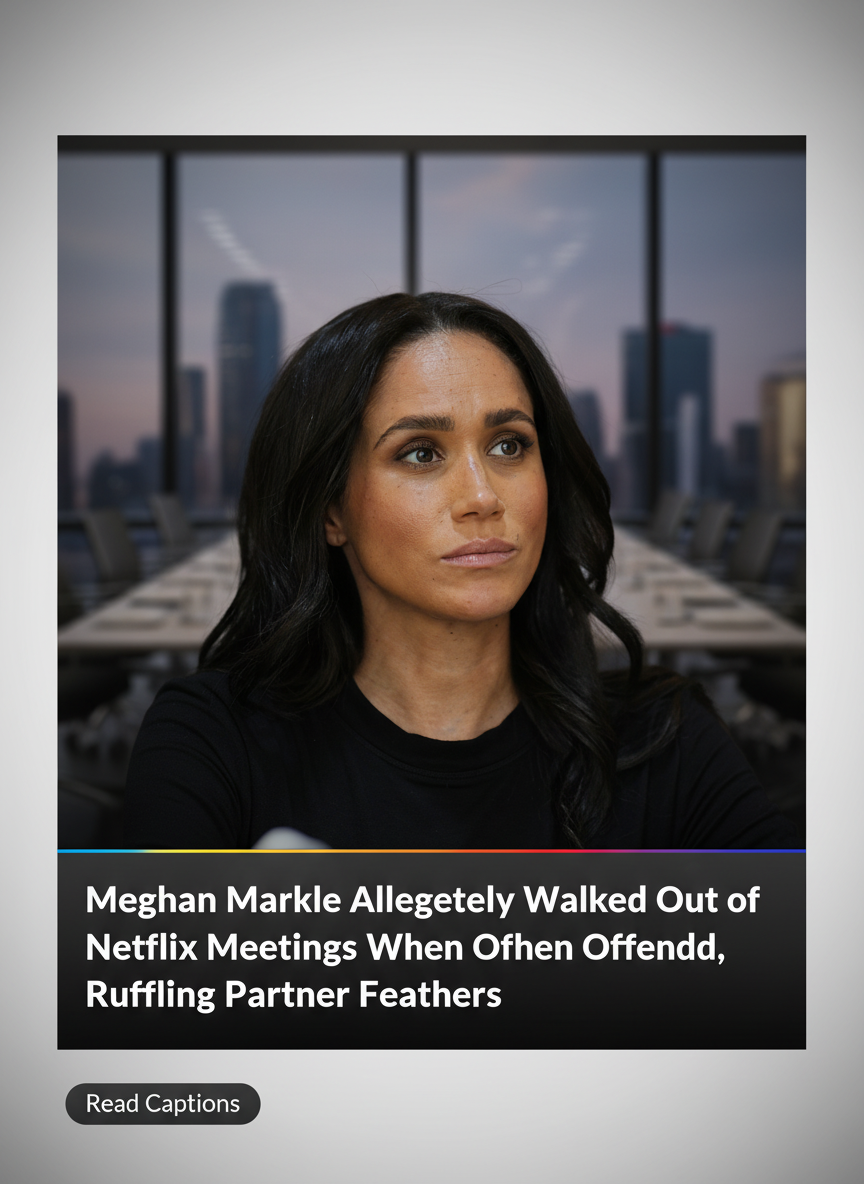Tap the Read Captions button
Viewport: 864px width, 1184px height.
pyautogui.click(x=163, y=1104)
